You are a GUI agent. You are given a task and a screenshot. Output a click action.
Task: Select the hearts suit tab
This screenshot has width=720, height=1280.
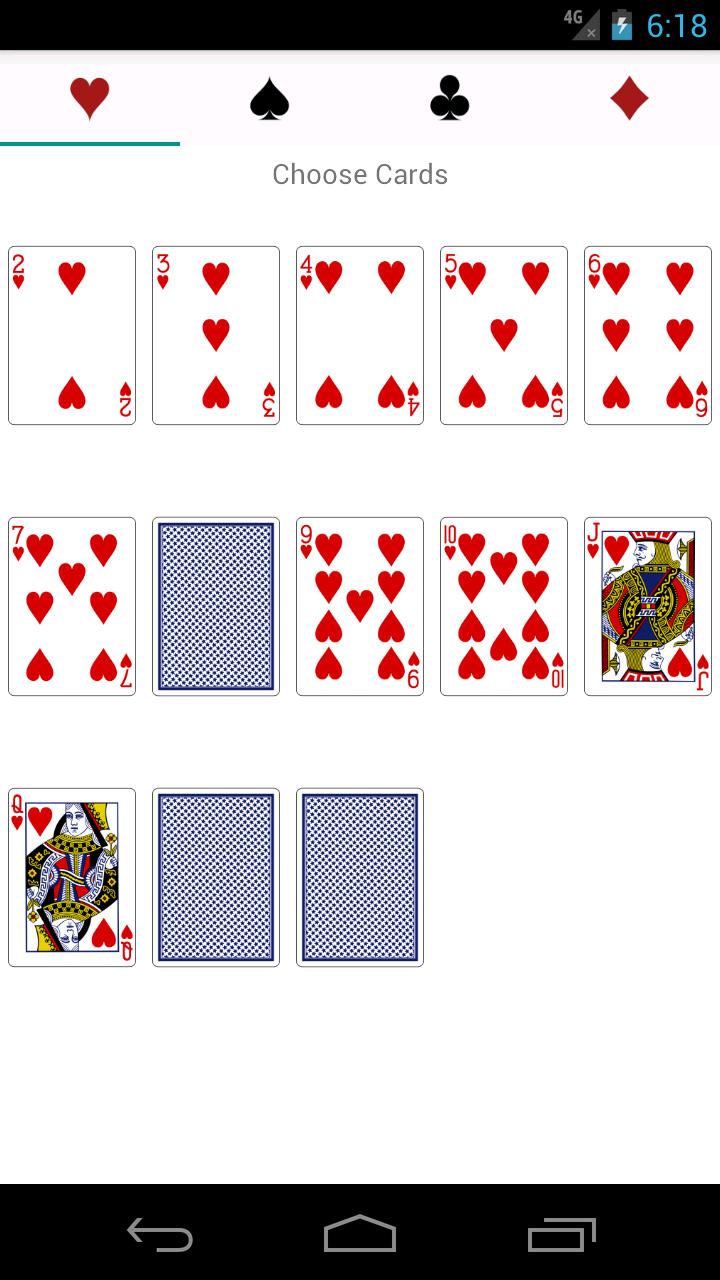90,99
